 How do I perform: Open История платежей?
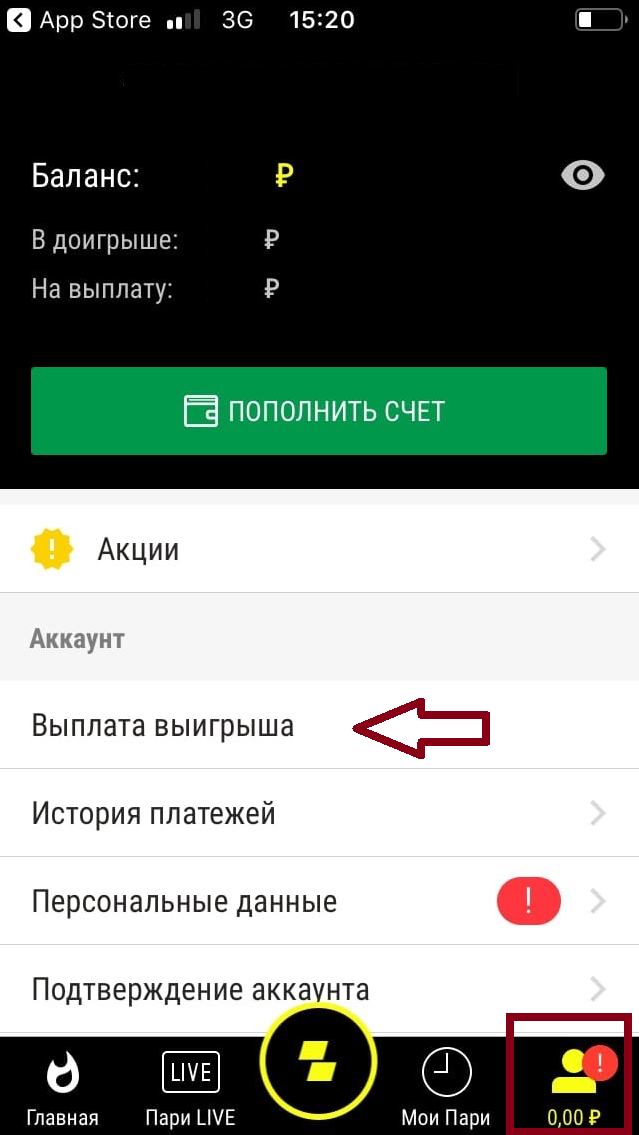tap(319, 813)
